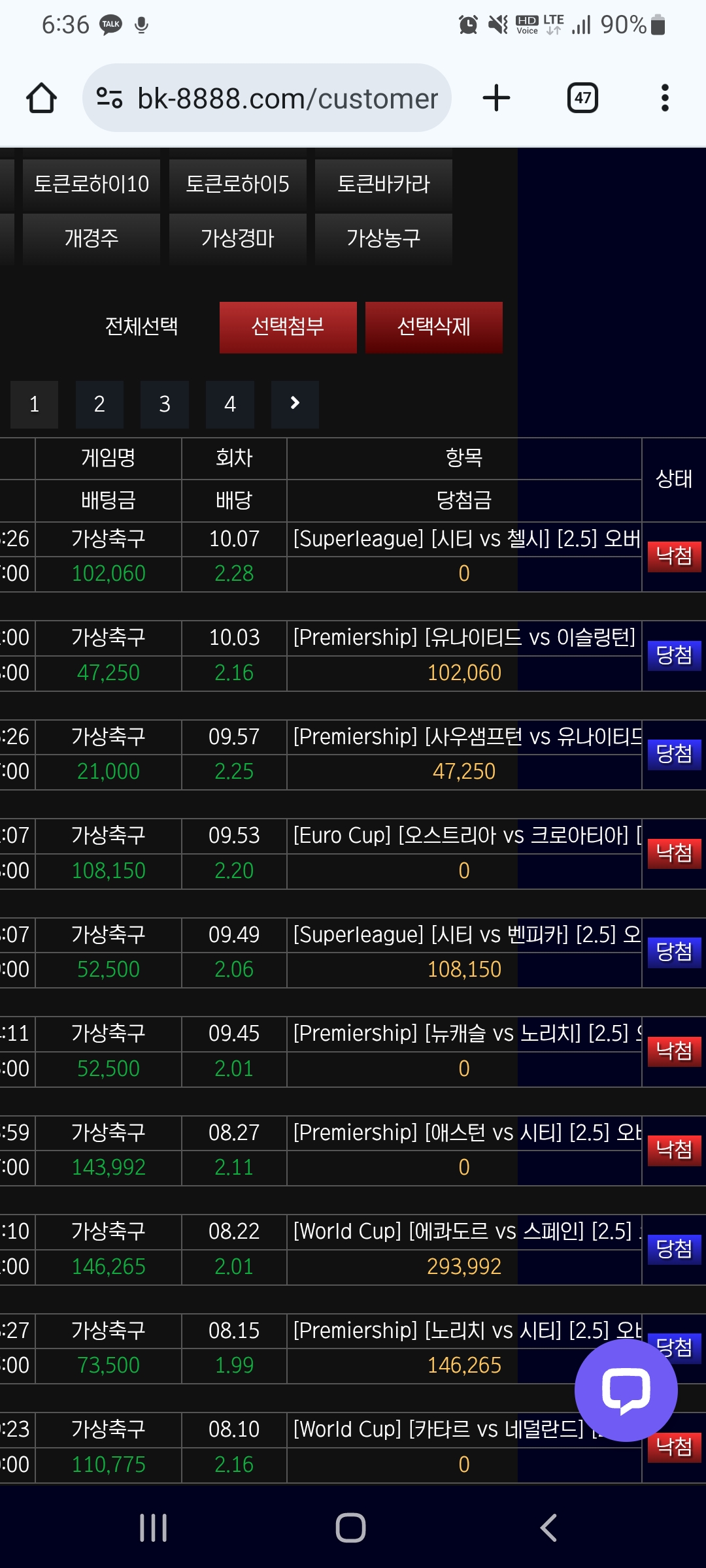Viewport: 706px width, 1568px height.
Task: Open a new browser tab
Action: [x=496, y=98]
